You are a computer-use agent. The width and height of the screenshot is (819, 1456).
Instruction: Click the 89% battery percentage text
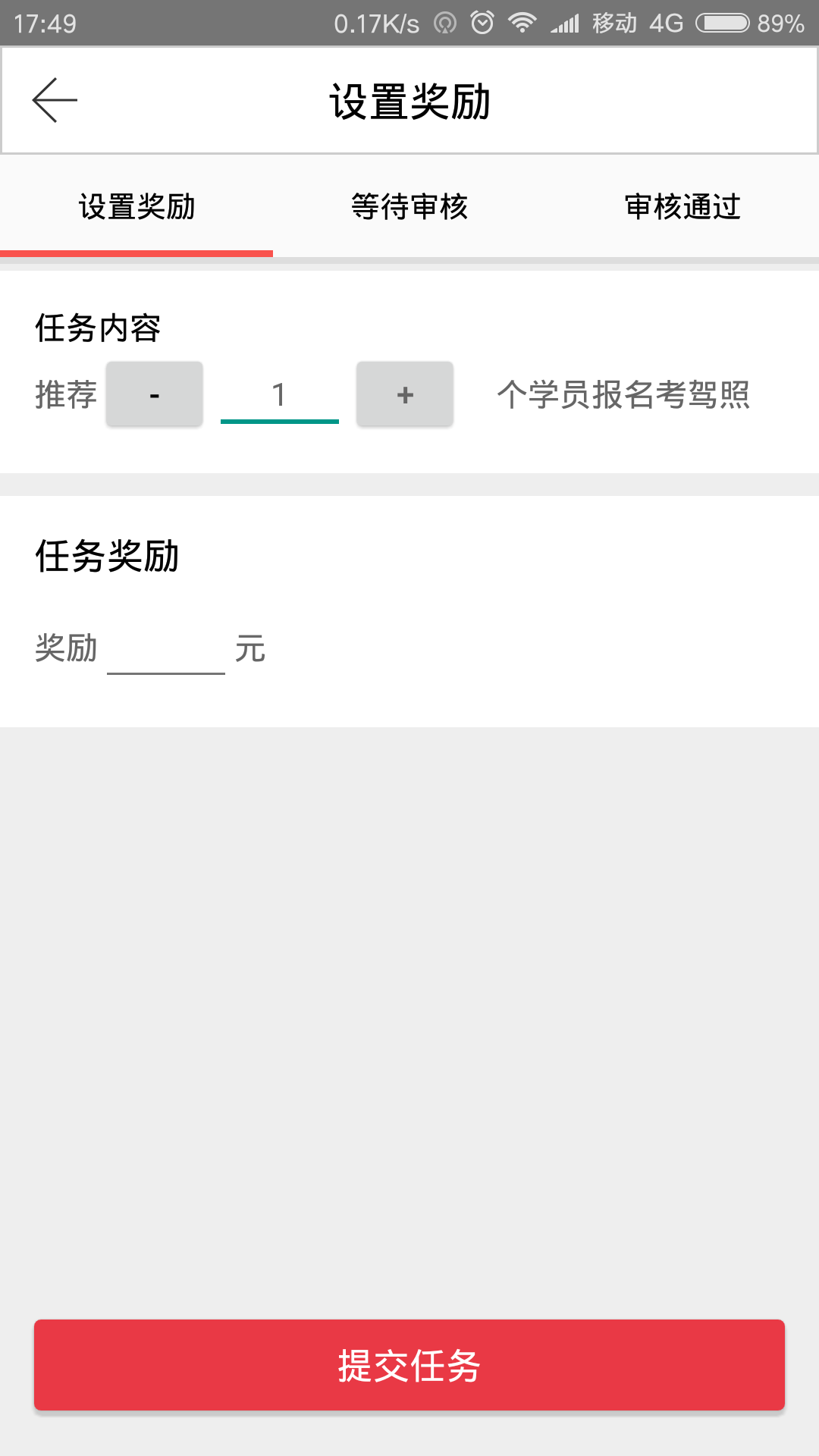[x=780, y=23]
